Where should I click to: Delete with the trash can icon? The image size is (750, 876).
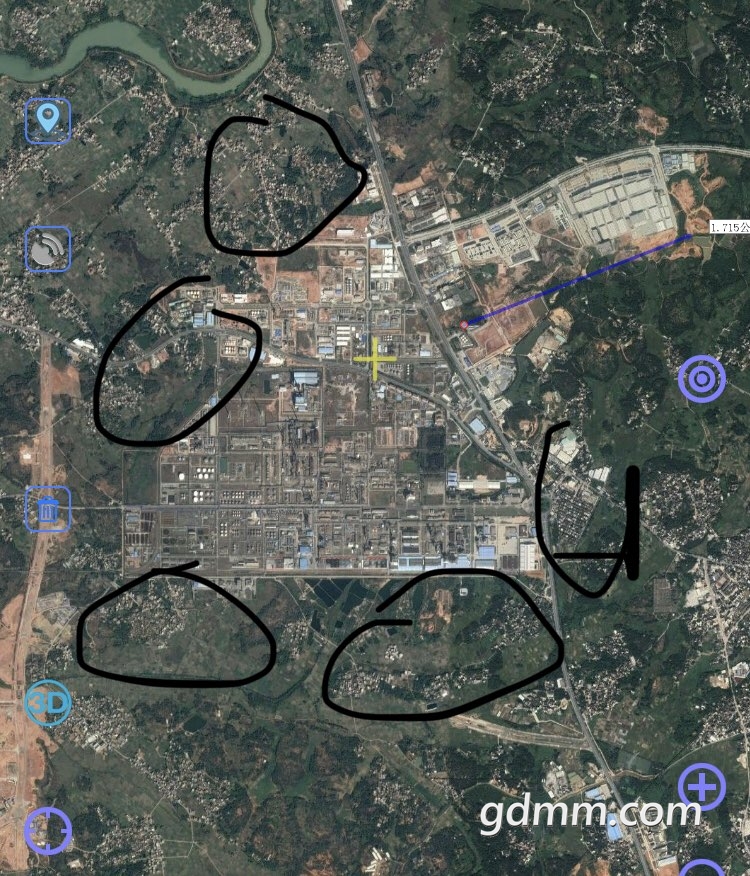48,509
